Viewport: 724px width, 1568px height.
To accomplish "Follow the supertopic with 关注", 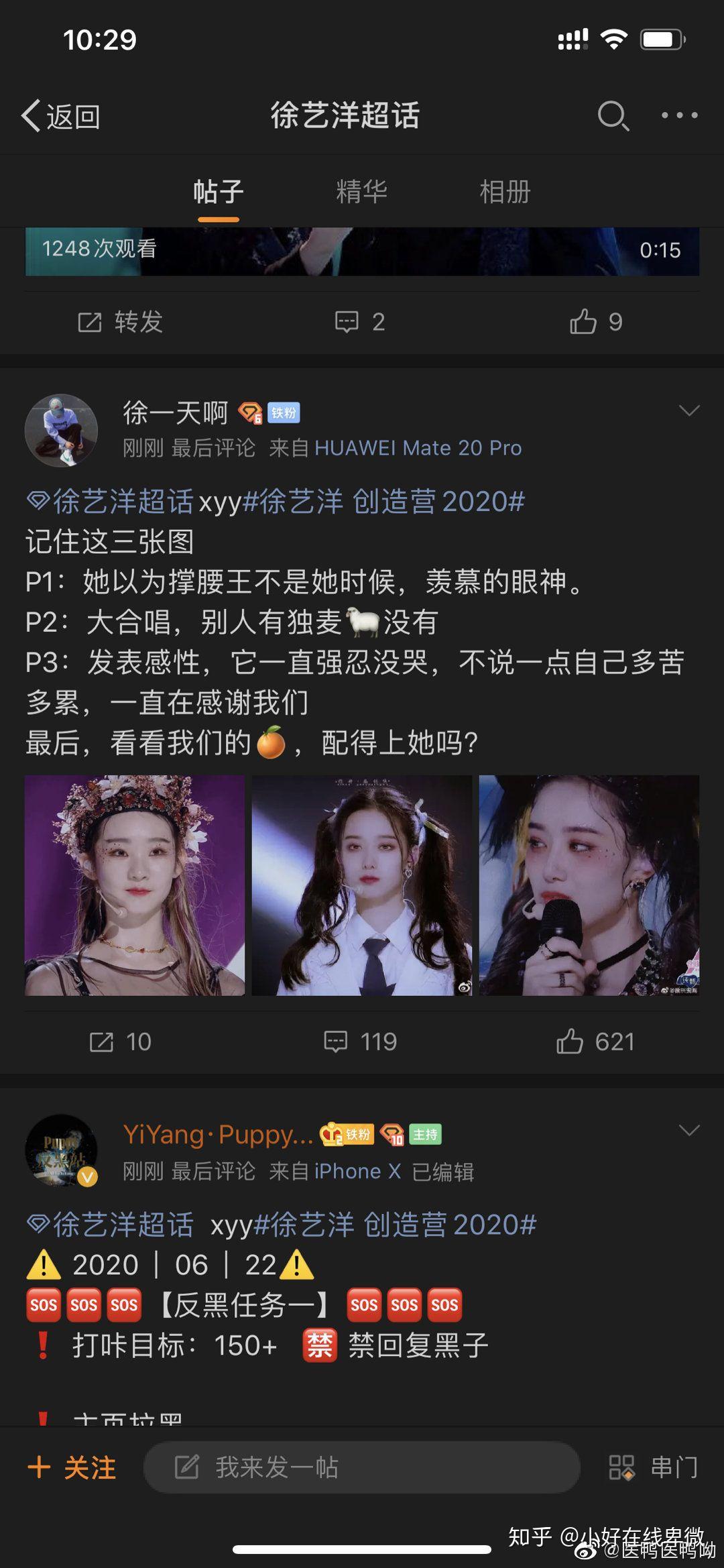I will point(72,1467).
